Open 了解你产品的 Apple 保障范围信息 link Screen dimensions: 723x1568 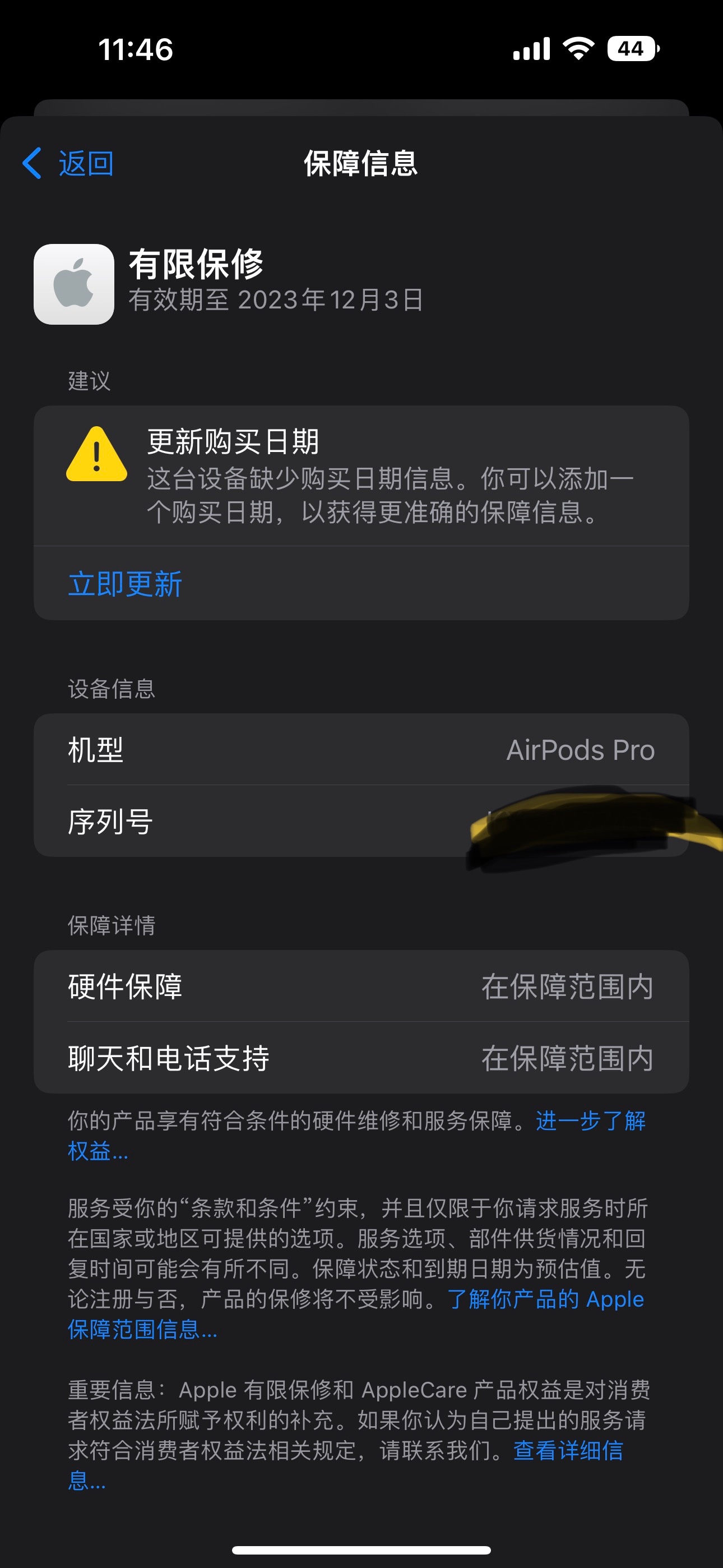545,1299
